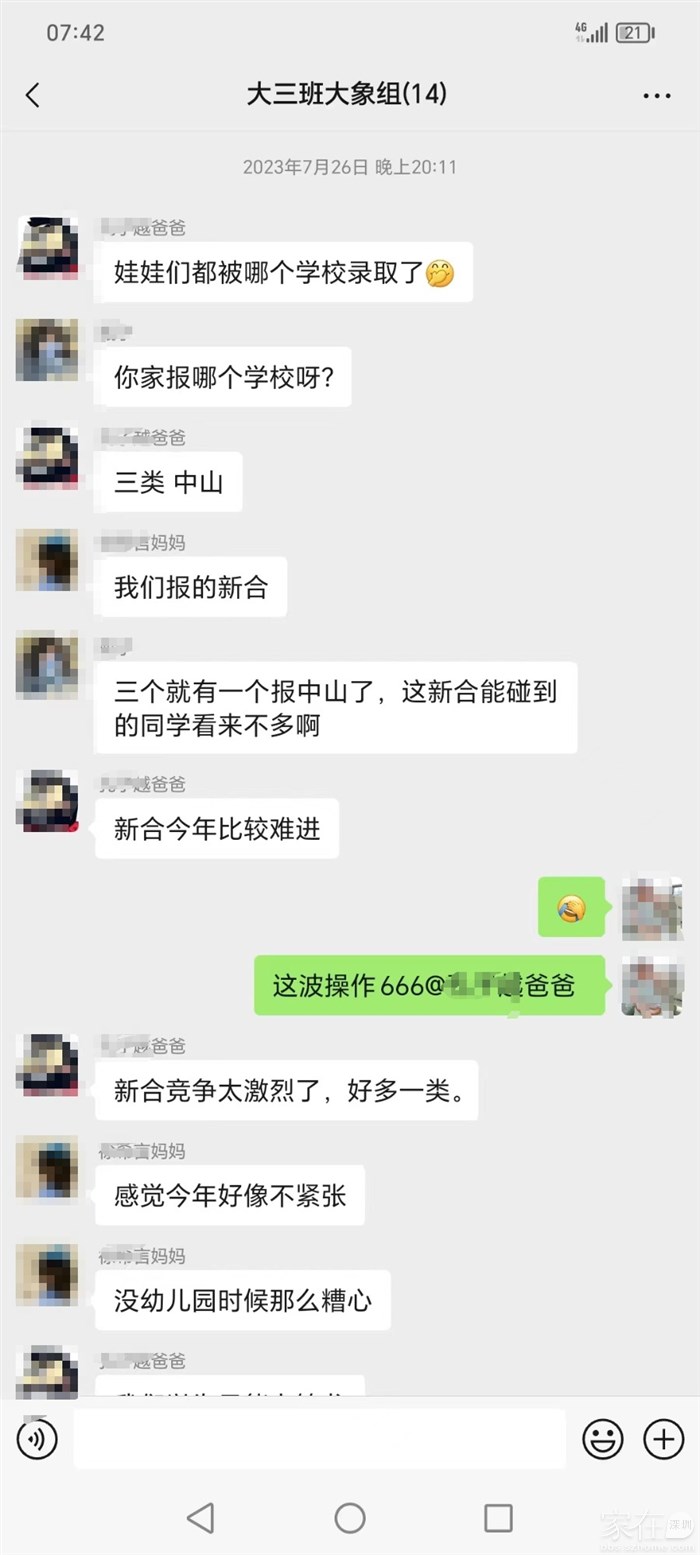Open avatar of sender of 我们报的新合
The height and width of the screenshot is (1555, 700).
click(47, 561)
